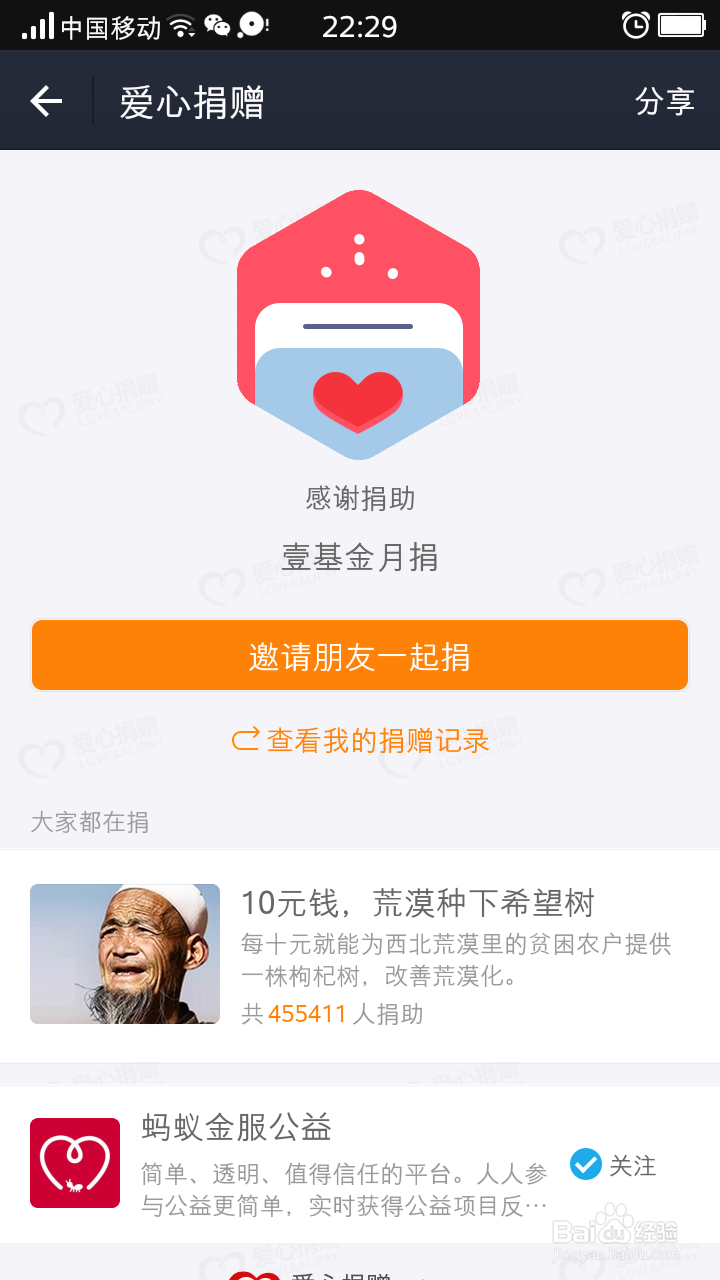Open the 分享 share option

pyautogui.click(x=666, y=100)
